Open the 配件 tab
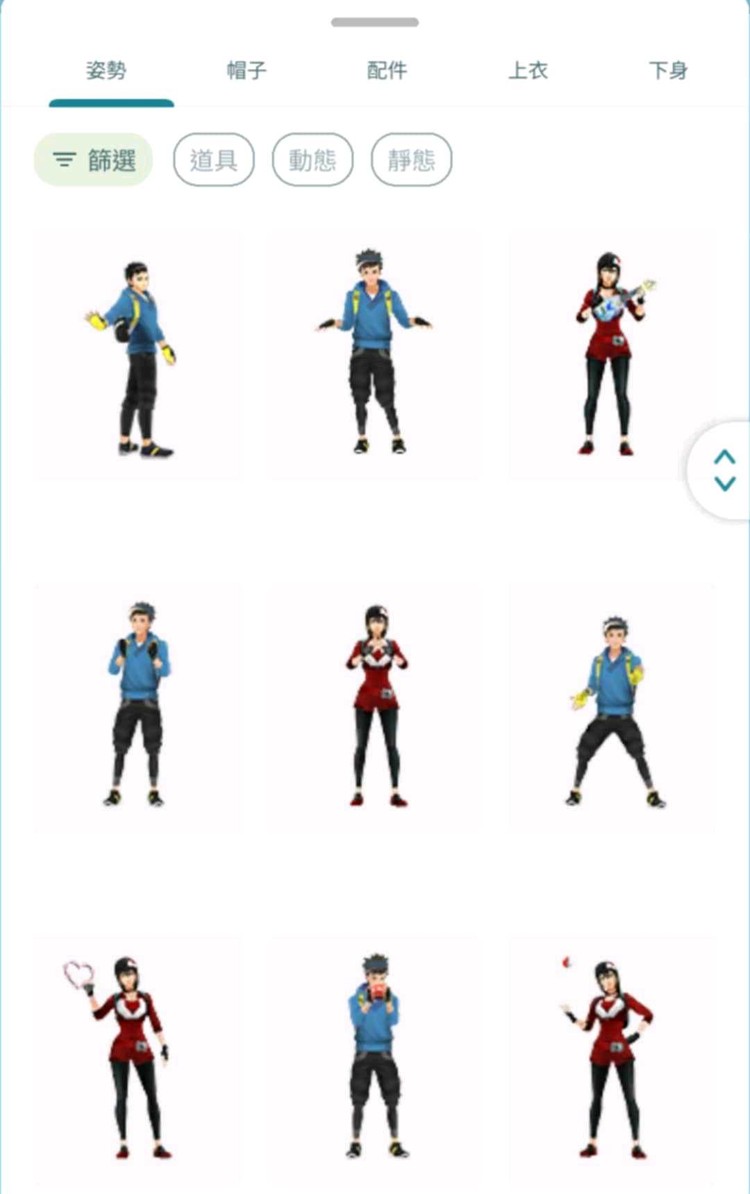 click(387, 71)
